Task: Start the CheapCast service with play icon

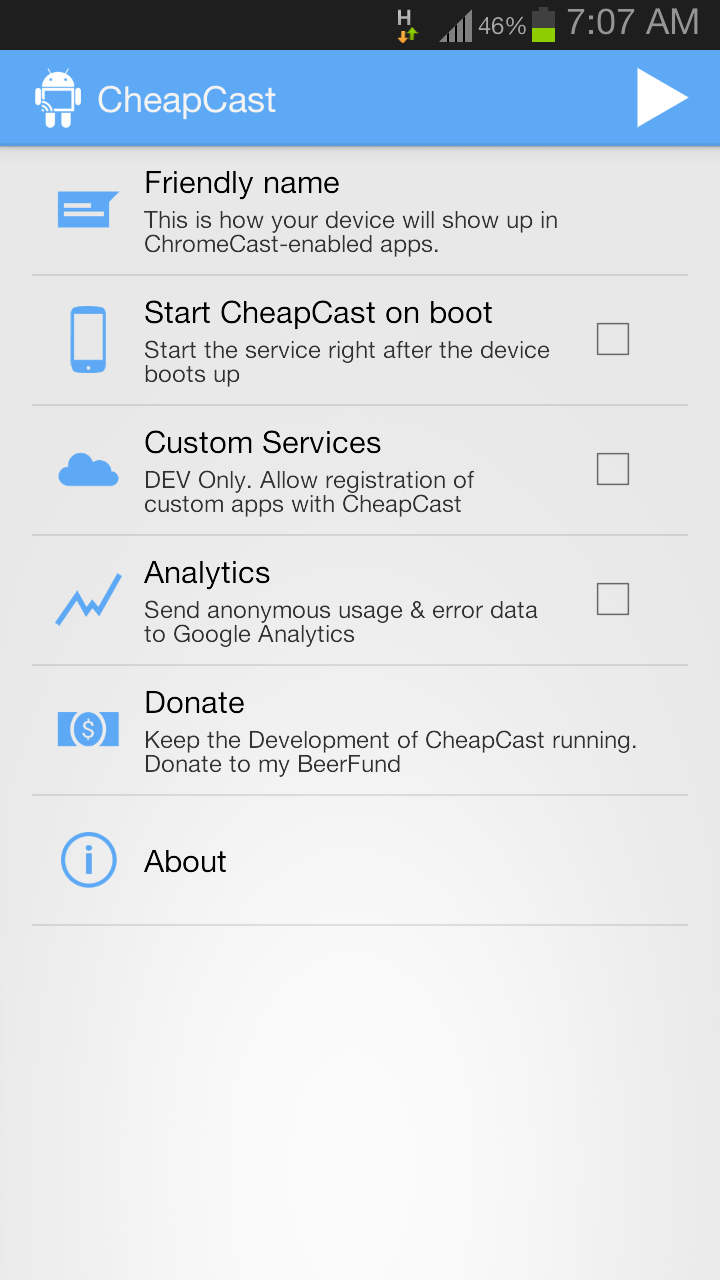Action: tap(662, 98)
